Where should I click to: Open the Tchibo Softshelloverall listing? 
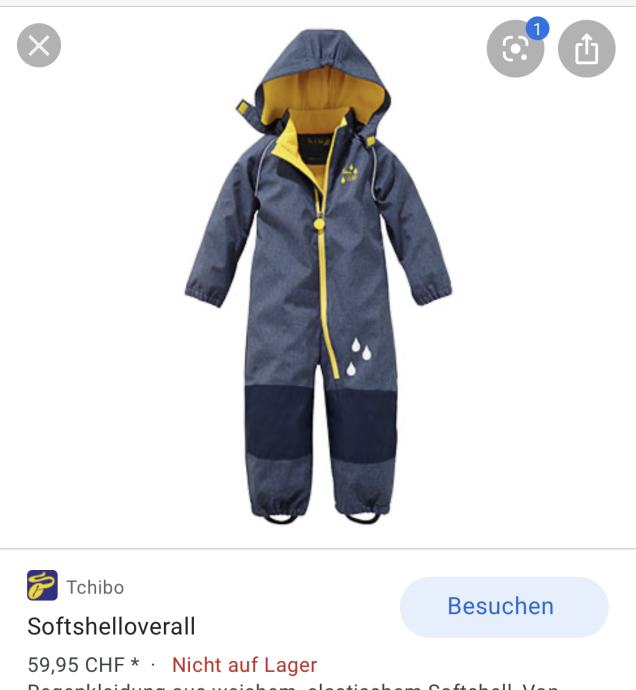111,627
